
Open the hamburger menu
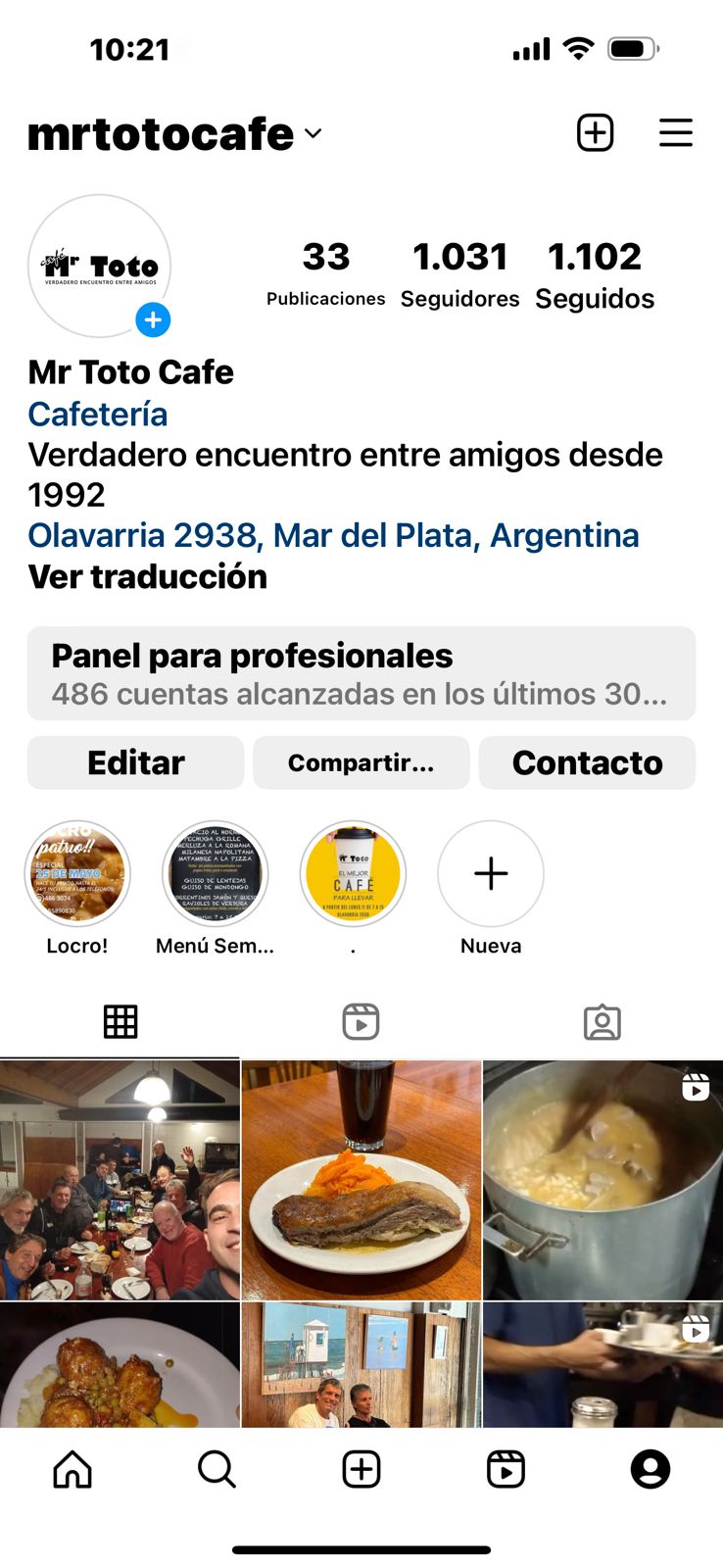pos(675,133)
